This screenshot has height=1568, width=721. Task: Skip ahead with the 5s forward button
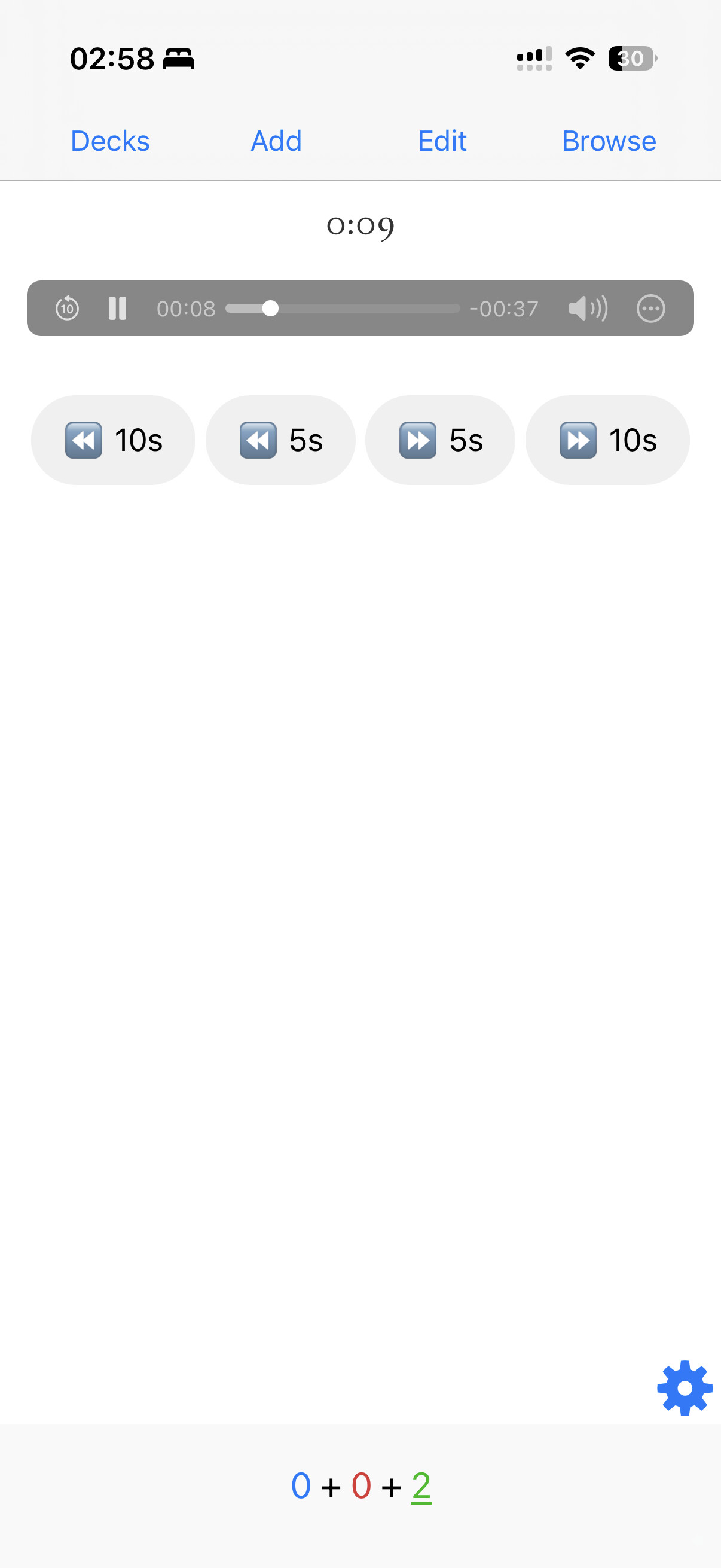[440, 440]
